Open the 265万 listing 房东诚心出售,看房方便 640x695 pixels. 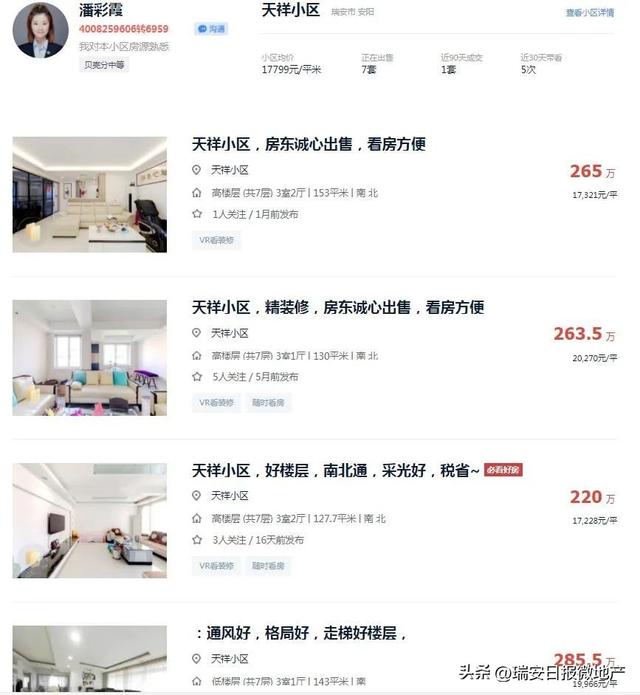click(x=308, y=144)
